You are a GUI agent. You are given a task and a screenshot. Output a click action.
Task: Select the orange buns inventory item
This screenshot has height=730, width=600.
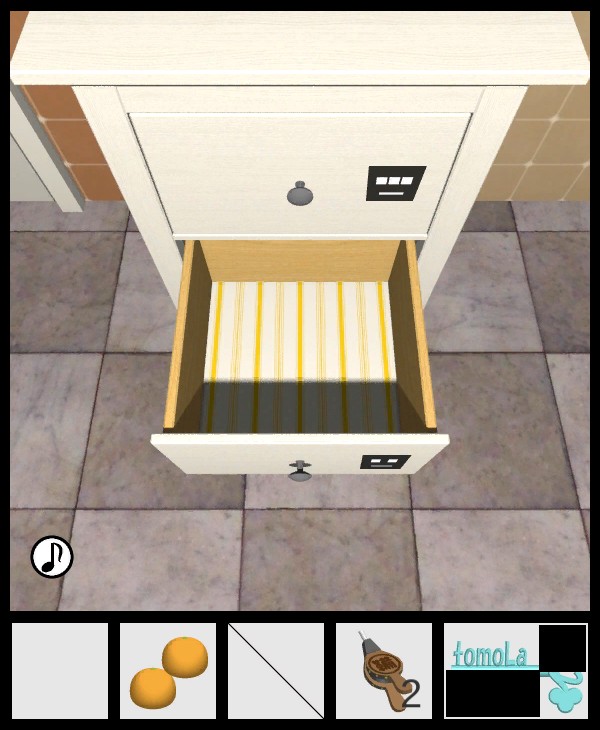coord(168,671)
